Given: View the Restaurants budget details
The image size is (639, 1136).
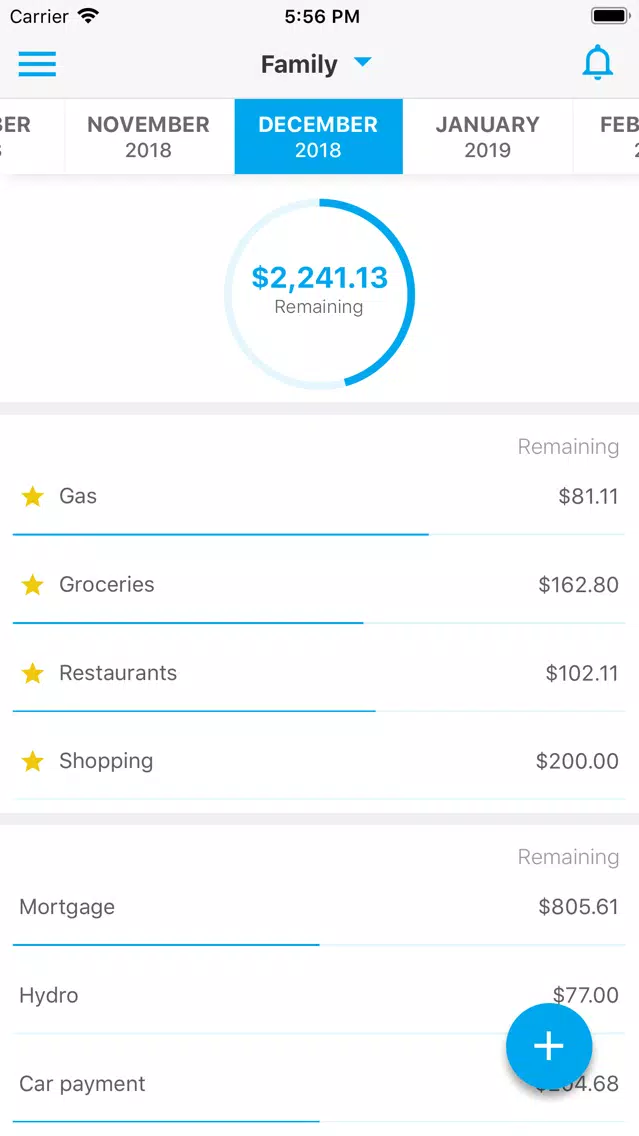Looking at the screenshot, I should click(x=320, y=674).
